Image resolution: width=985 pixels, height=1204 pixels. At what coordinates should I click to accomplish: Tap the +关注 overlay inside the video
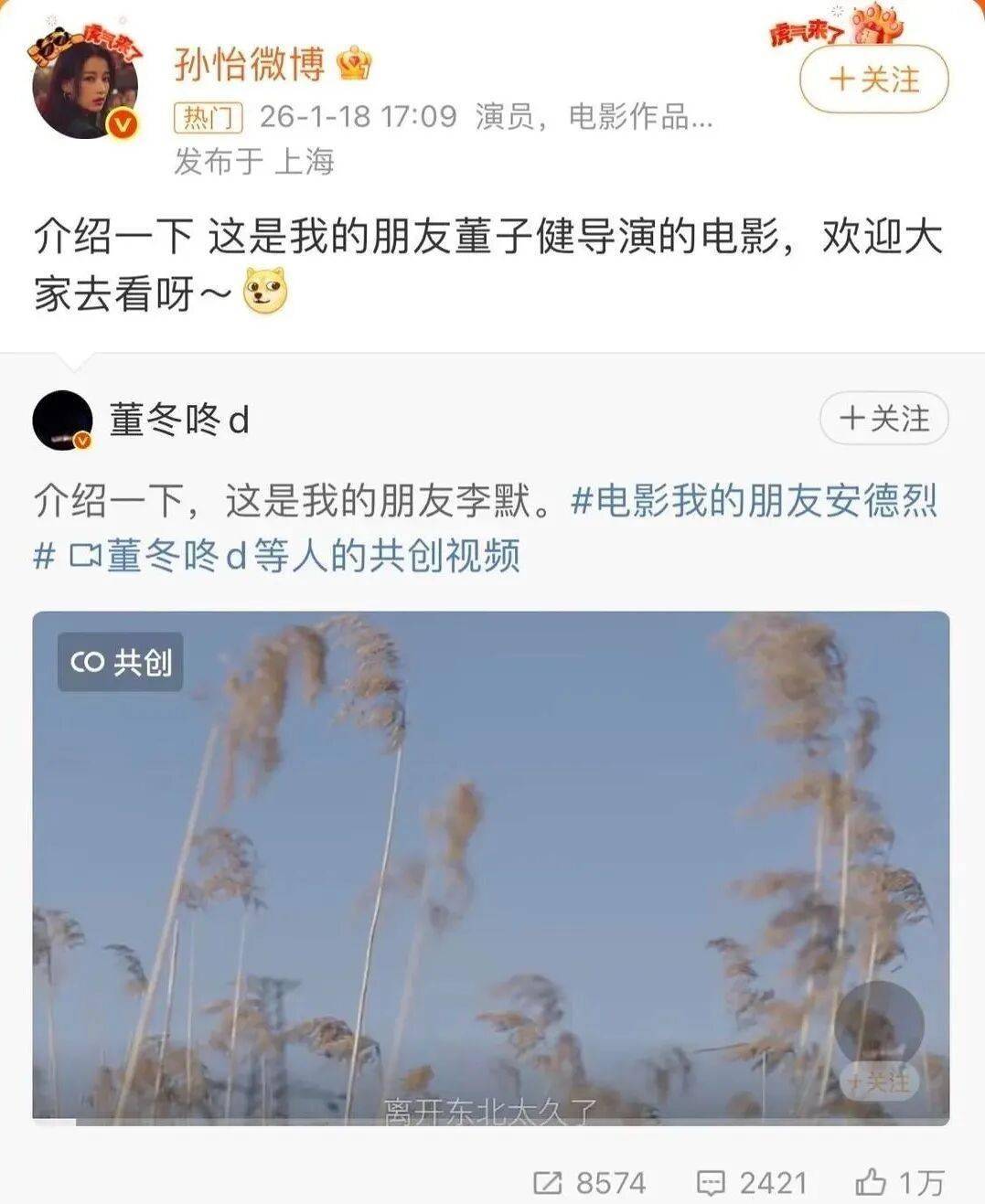(878, 1081)
